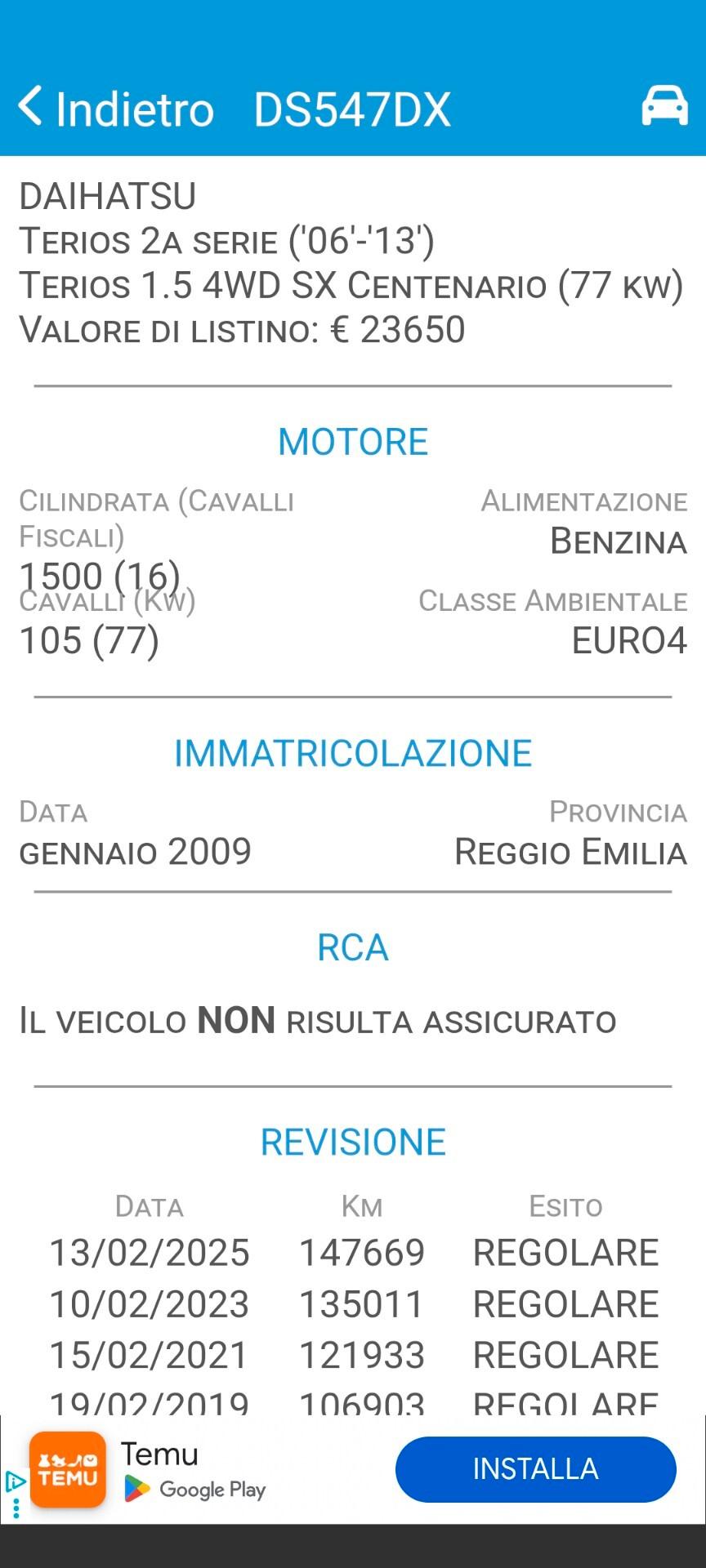Tap the MOTORE section header
706x1568 pixels.
click(x=353, y=441)
